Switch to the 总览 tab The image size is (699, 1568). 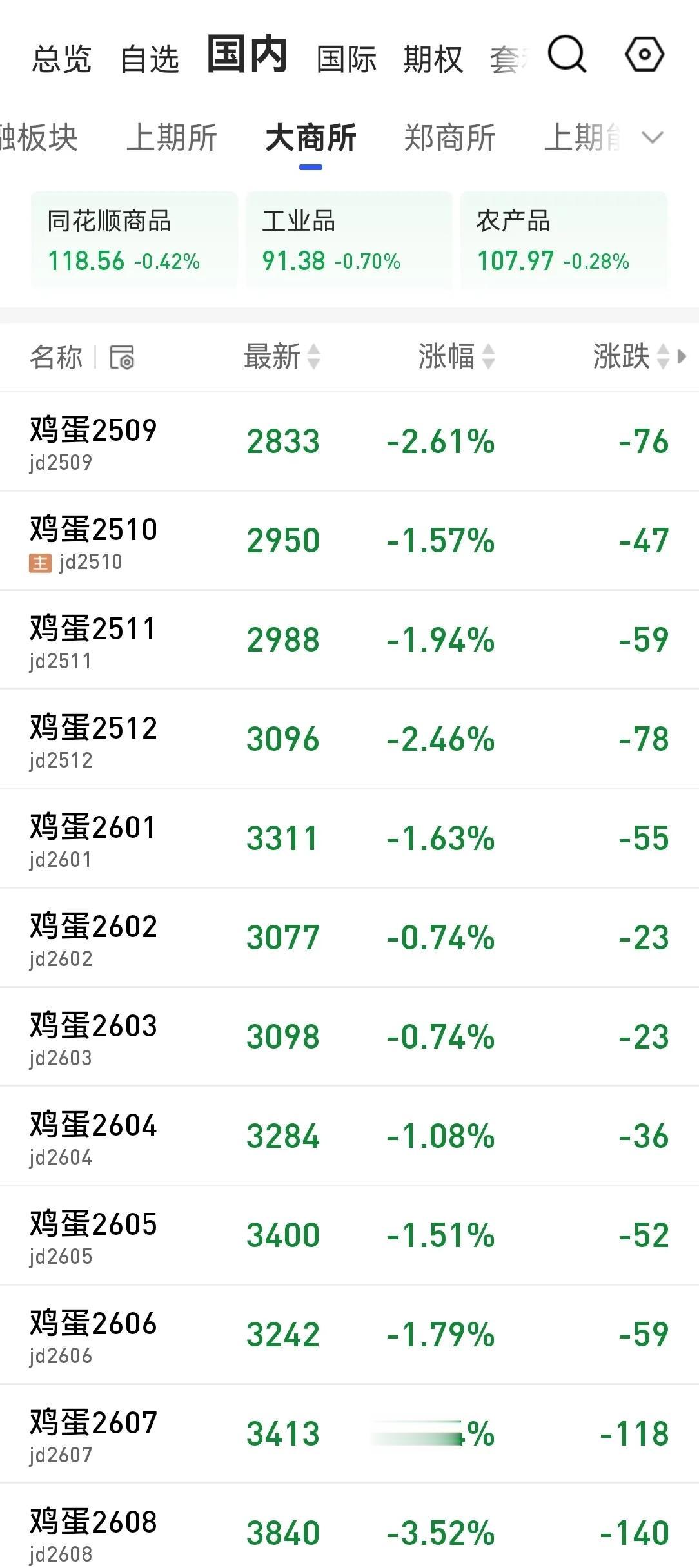(62, 59)
